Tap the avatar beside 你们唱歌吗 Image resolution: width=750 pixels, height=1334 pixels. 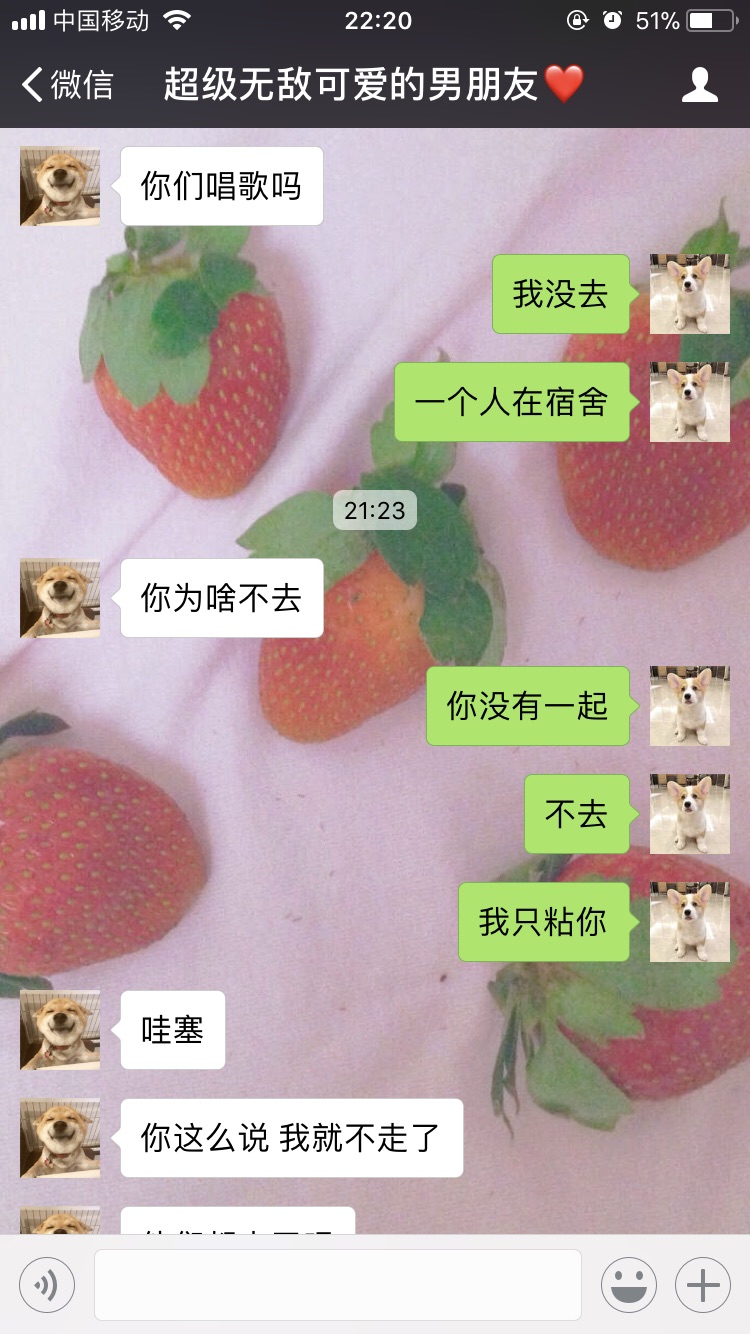click(x=60, y=186)
